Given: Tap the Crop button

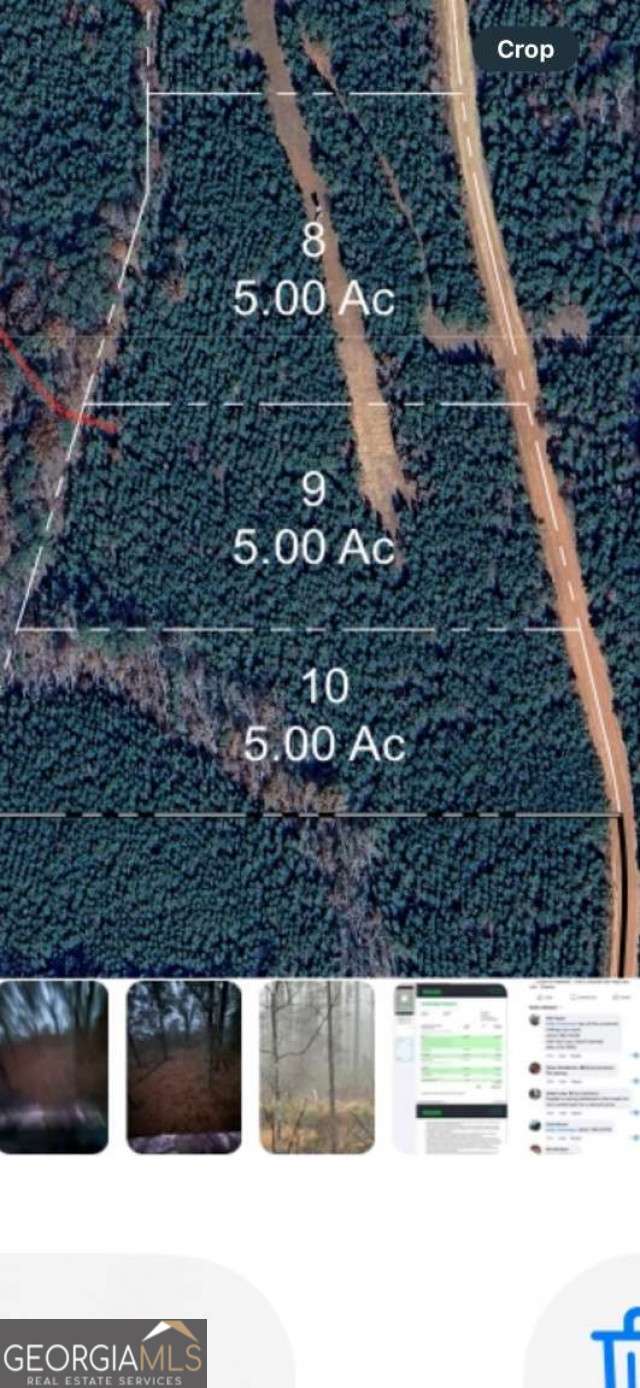Looking at the screenshot, I should click(525, 50).
